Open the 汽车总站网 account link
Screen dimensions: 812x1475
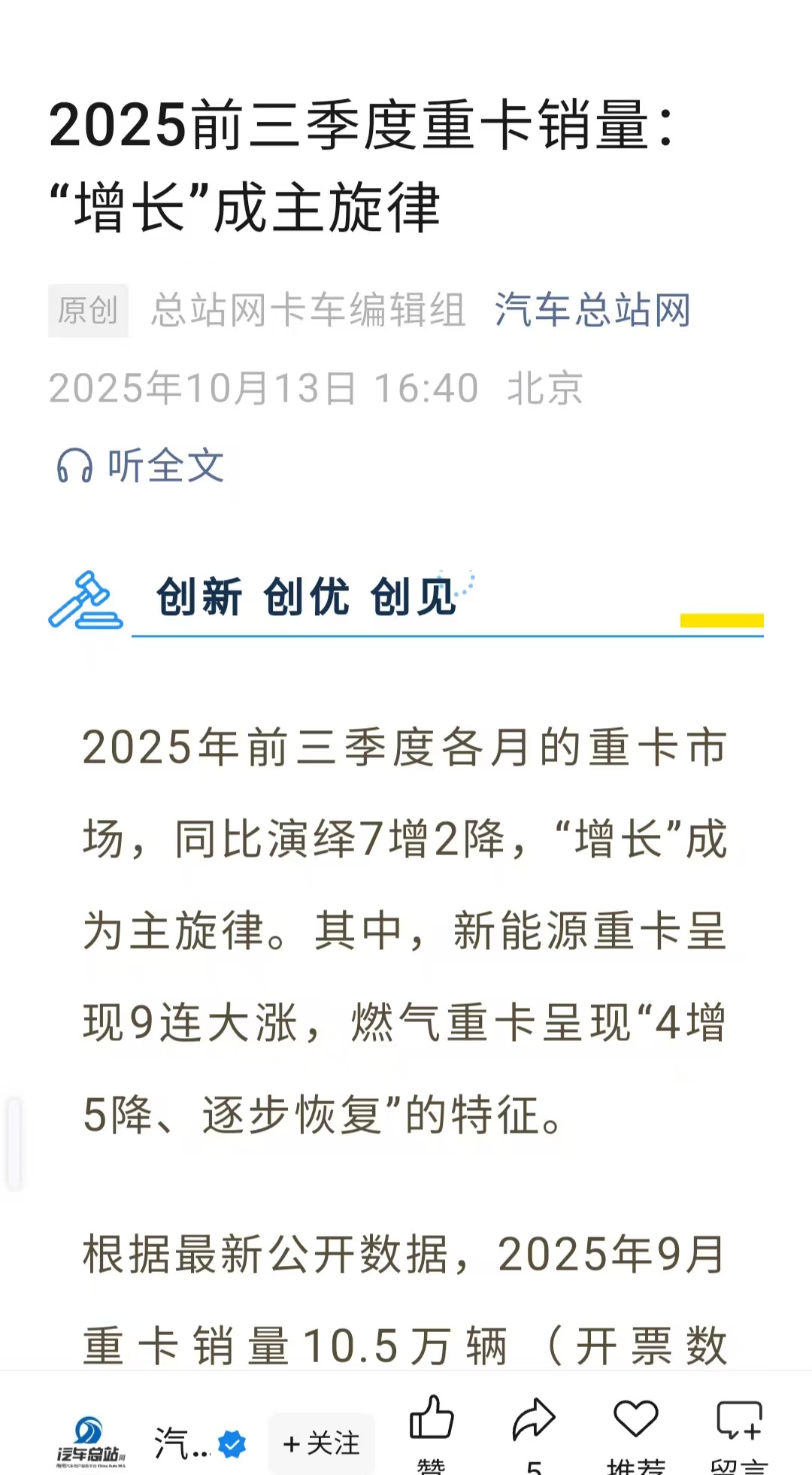[592, 310]
